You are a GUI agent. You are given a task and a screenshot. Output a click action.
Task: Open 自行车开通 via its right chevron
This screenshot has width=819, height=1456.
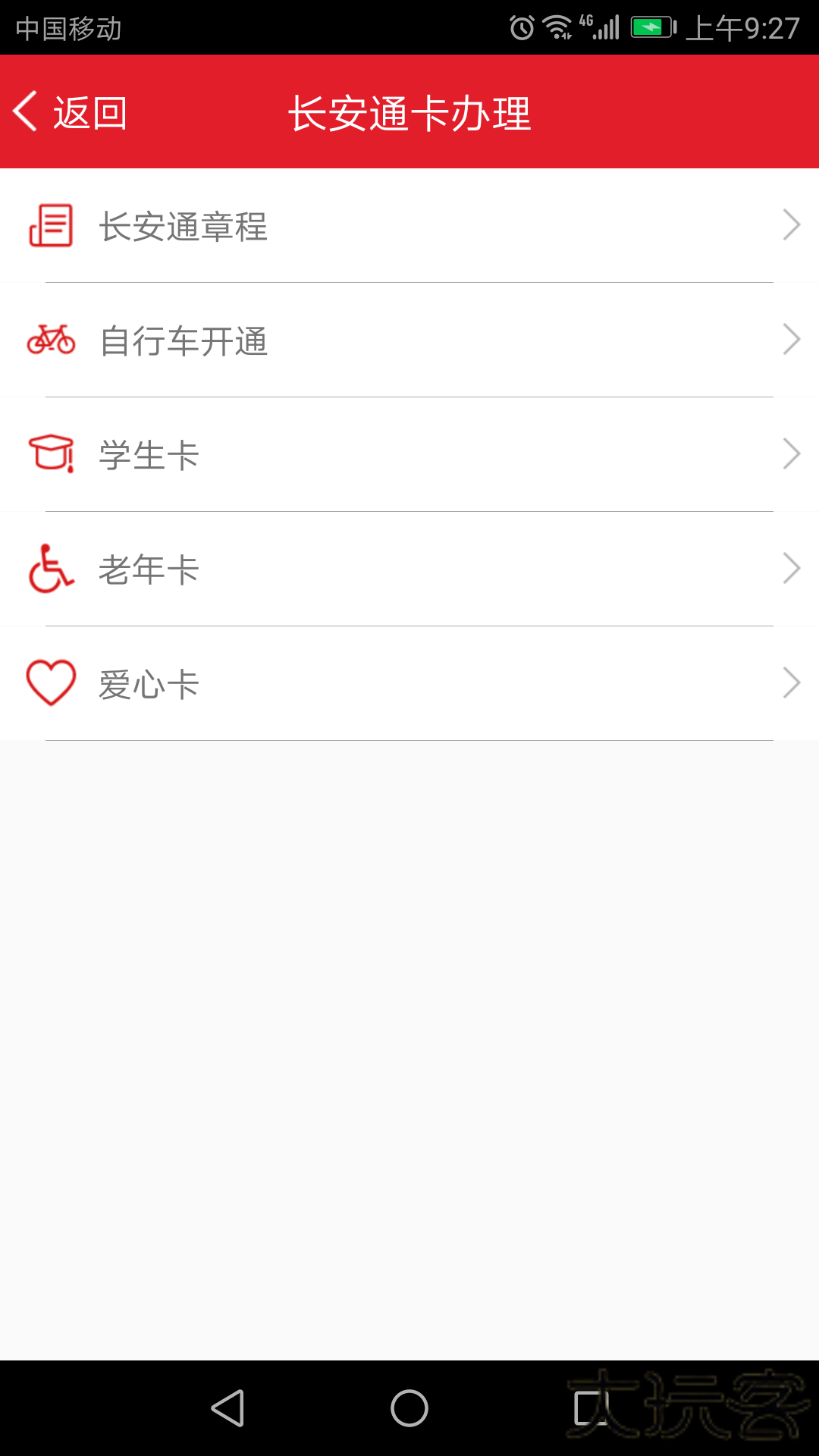coord(791,340)
